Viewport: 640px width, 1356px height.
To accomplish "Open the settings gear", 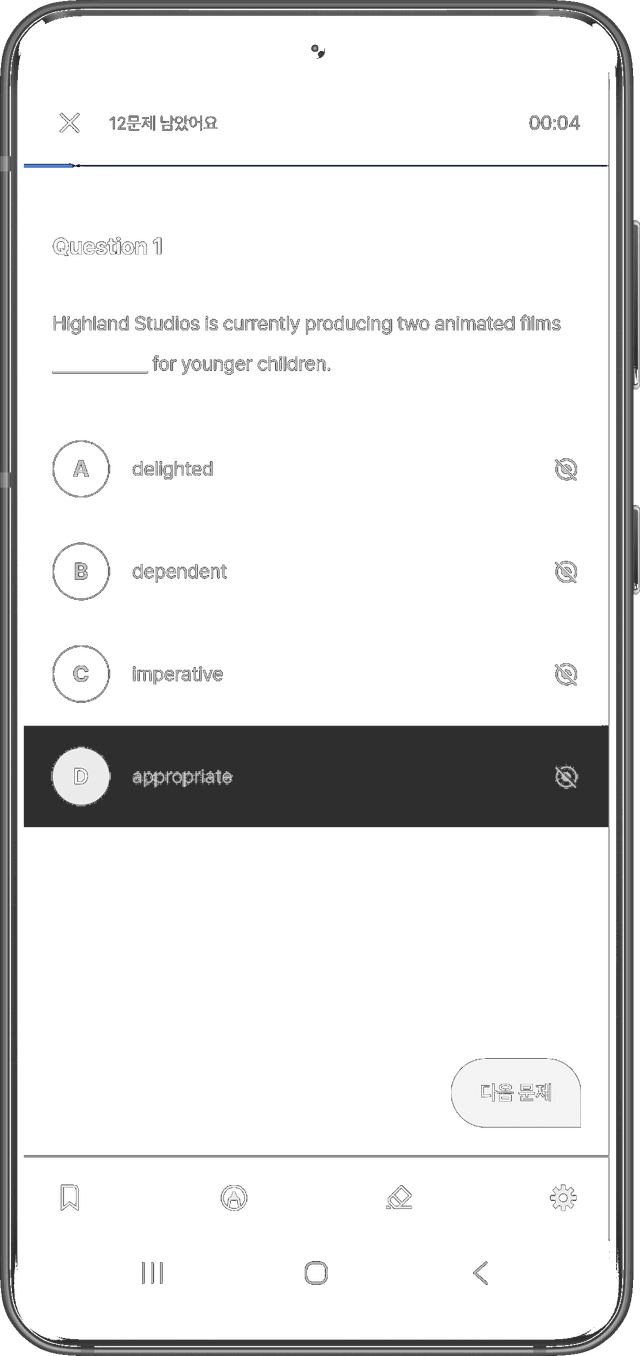I will point(564,1198).
